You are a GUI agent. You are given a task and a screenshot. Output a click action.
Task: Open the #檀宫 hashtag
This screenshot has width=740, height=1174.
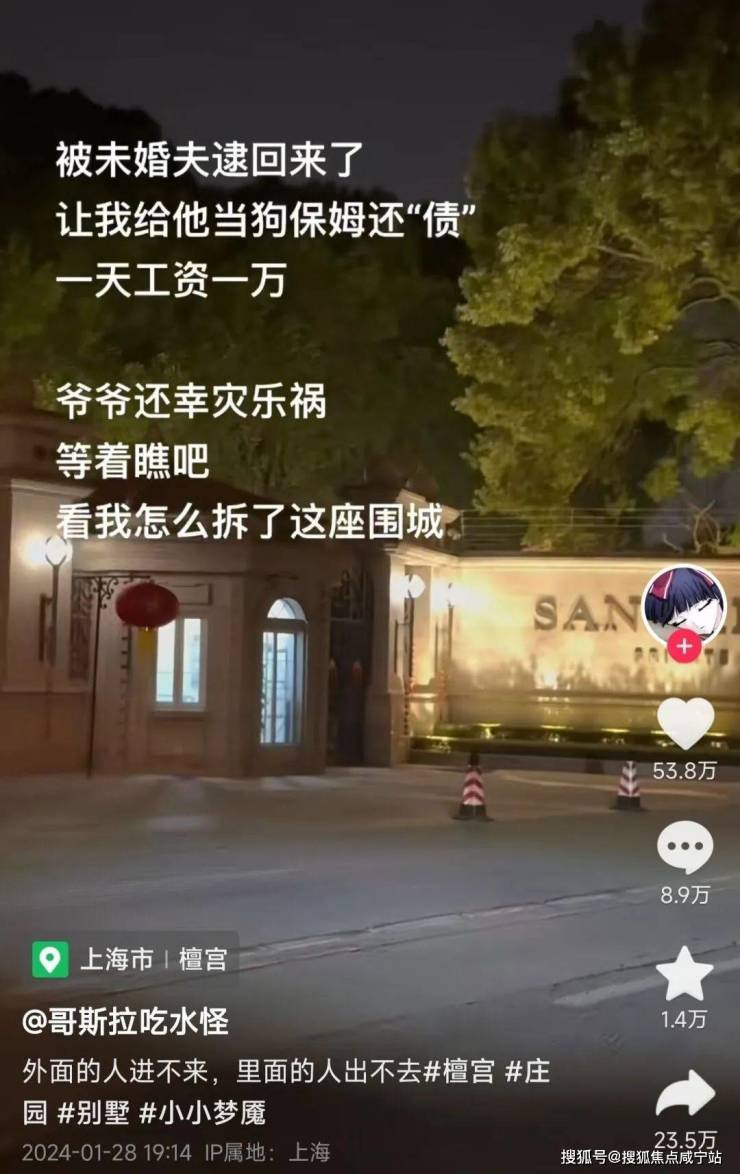click(459, 1072)
